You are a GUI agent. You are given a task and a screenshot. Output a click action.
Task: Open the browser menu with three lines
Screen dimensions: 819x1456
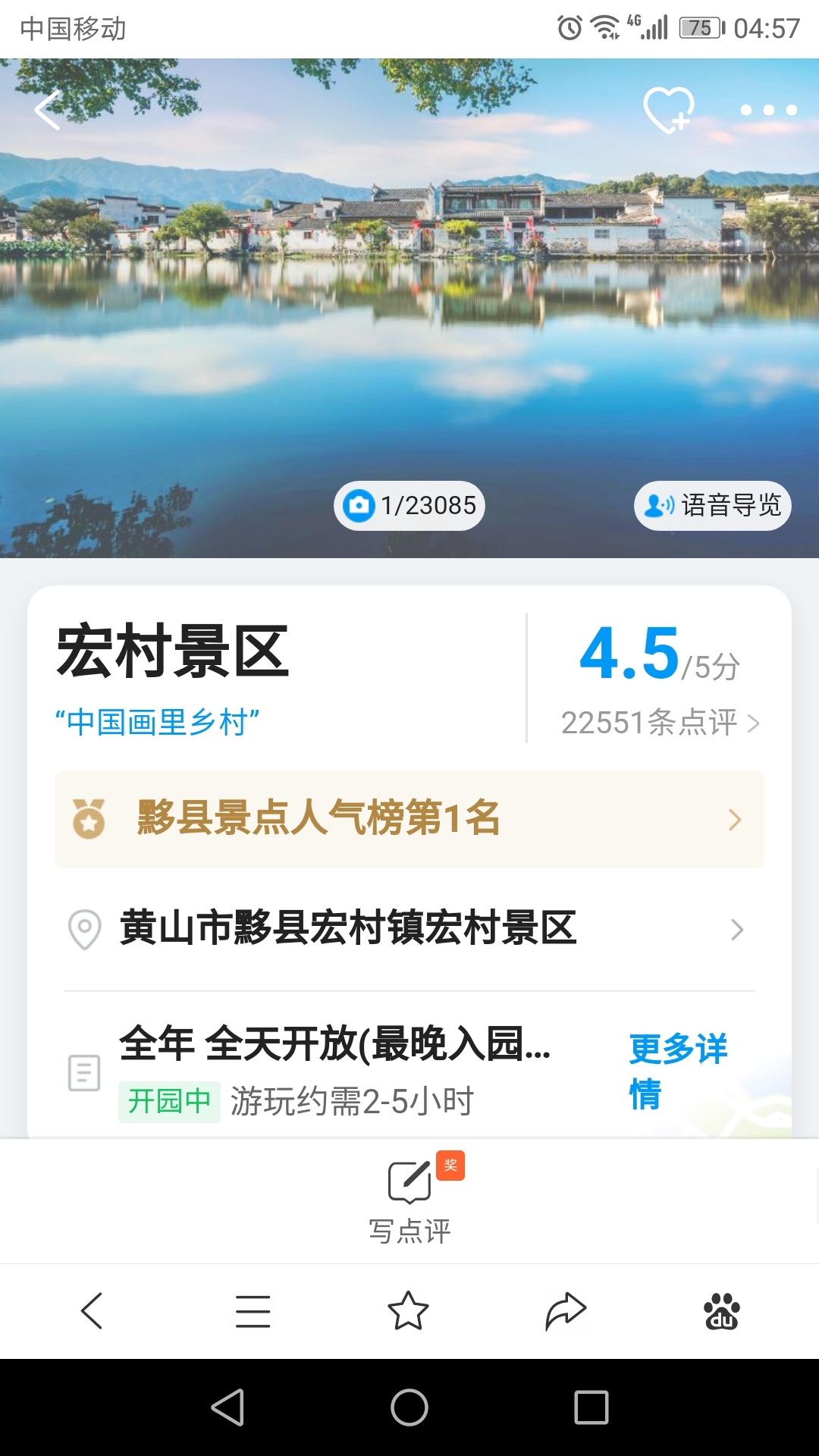coord(253,1311)
